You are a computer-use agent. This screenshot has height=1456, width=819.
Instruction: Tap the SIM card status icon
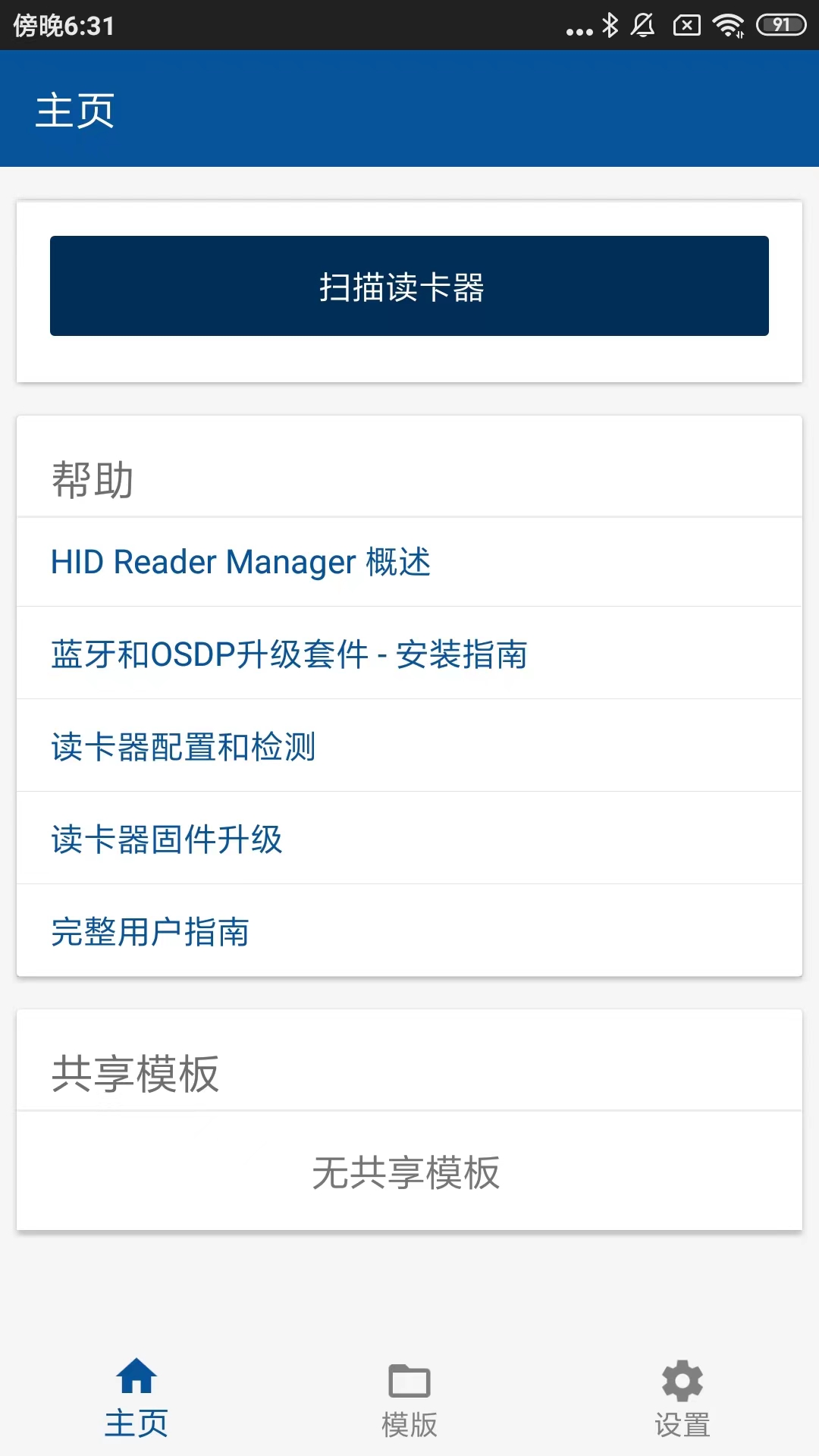685,25
